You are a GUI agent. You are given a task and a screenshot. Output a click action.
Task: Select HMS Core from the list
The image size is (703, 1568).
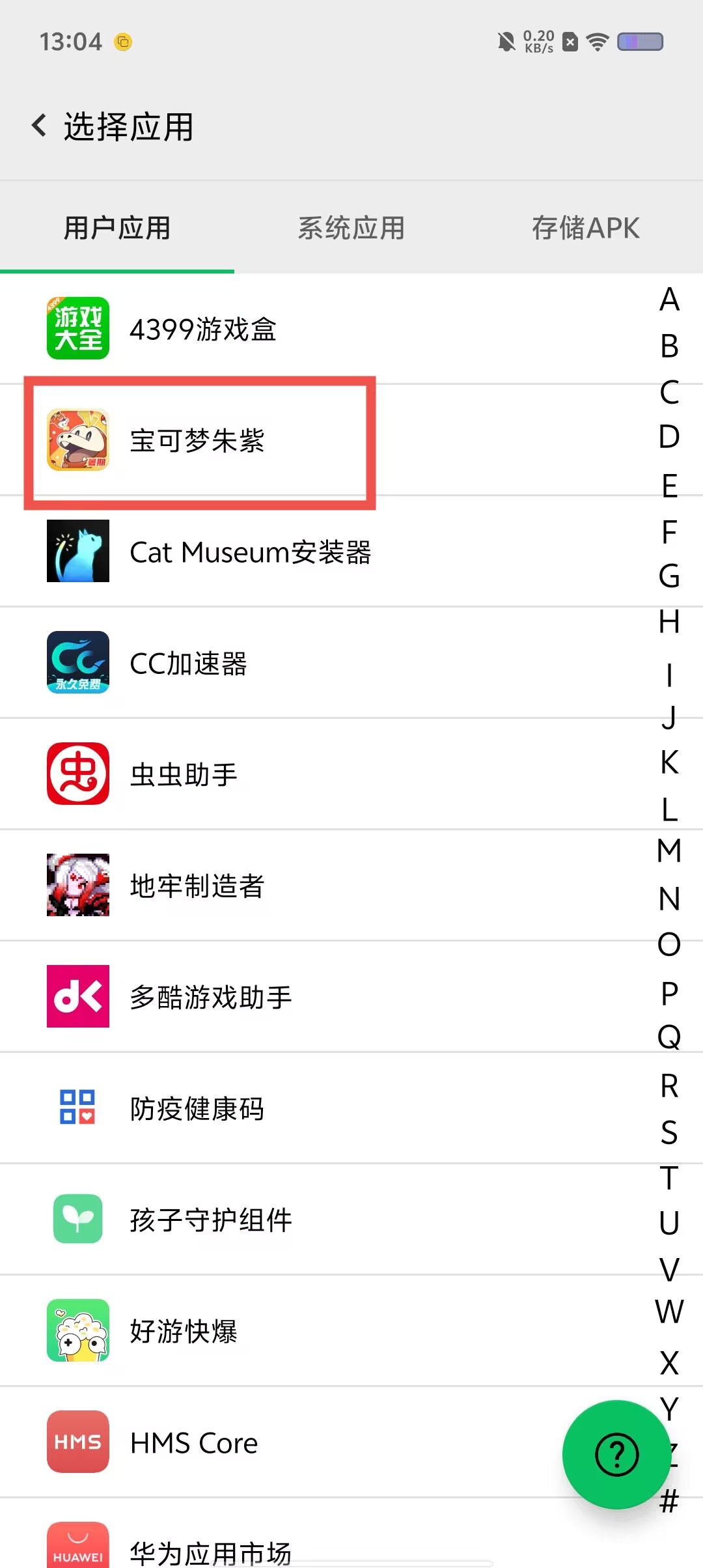193,1443
